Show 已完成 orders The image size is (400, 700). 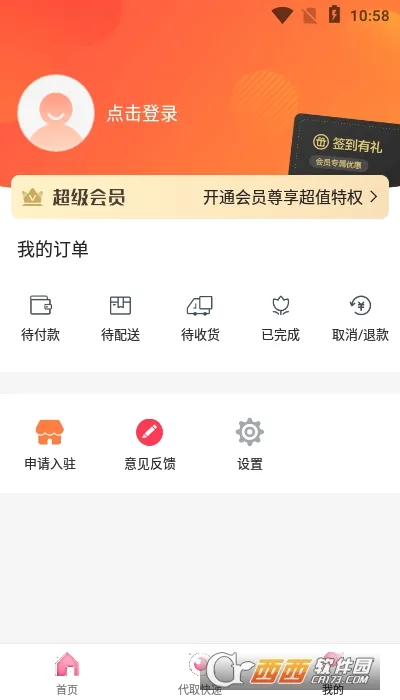coord(280,318)
